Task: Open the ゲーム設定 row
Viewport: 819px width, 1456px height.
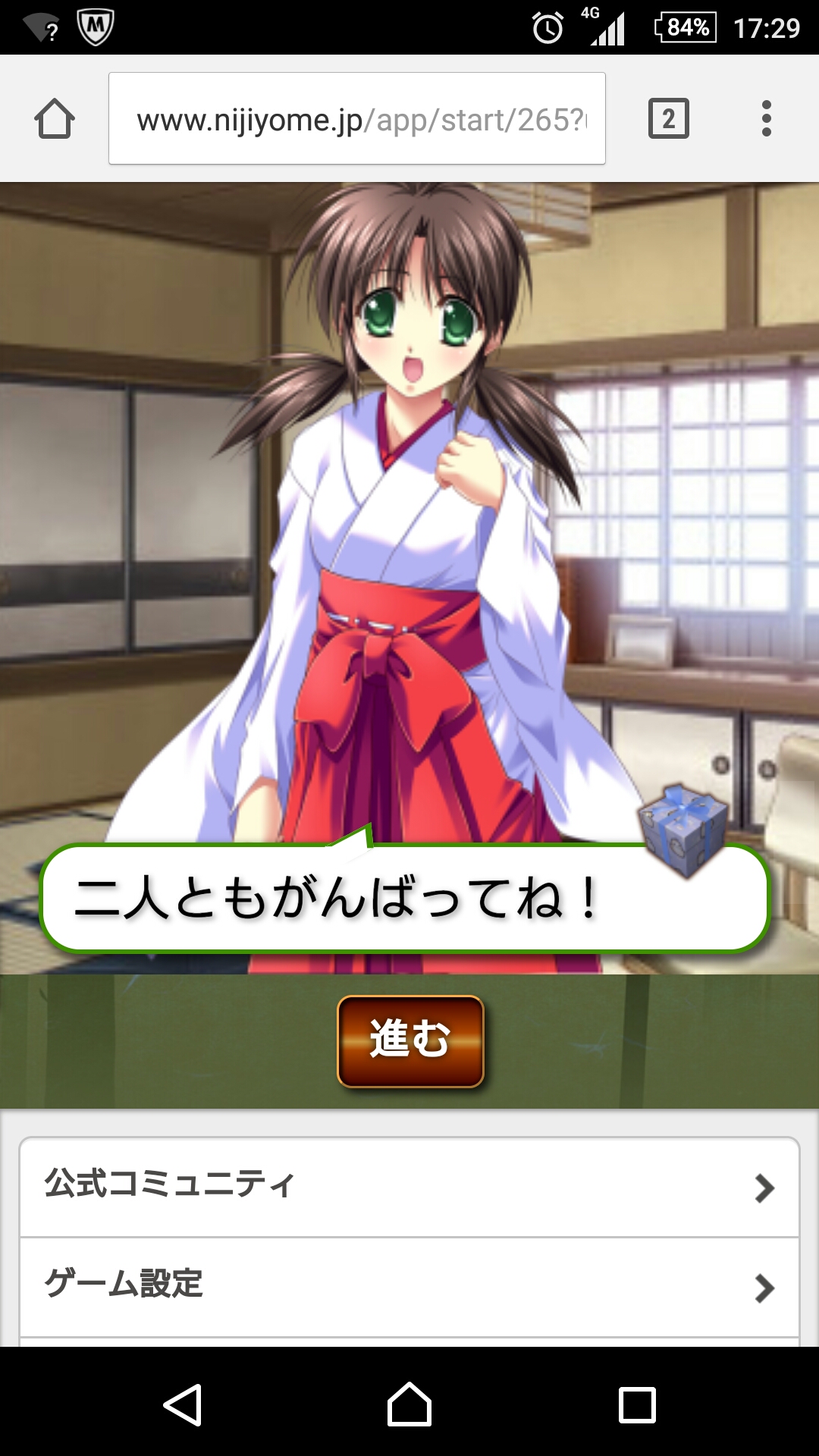Action: [x=409, y=1287]
